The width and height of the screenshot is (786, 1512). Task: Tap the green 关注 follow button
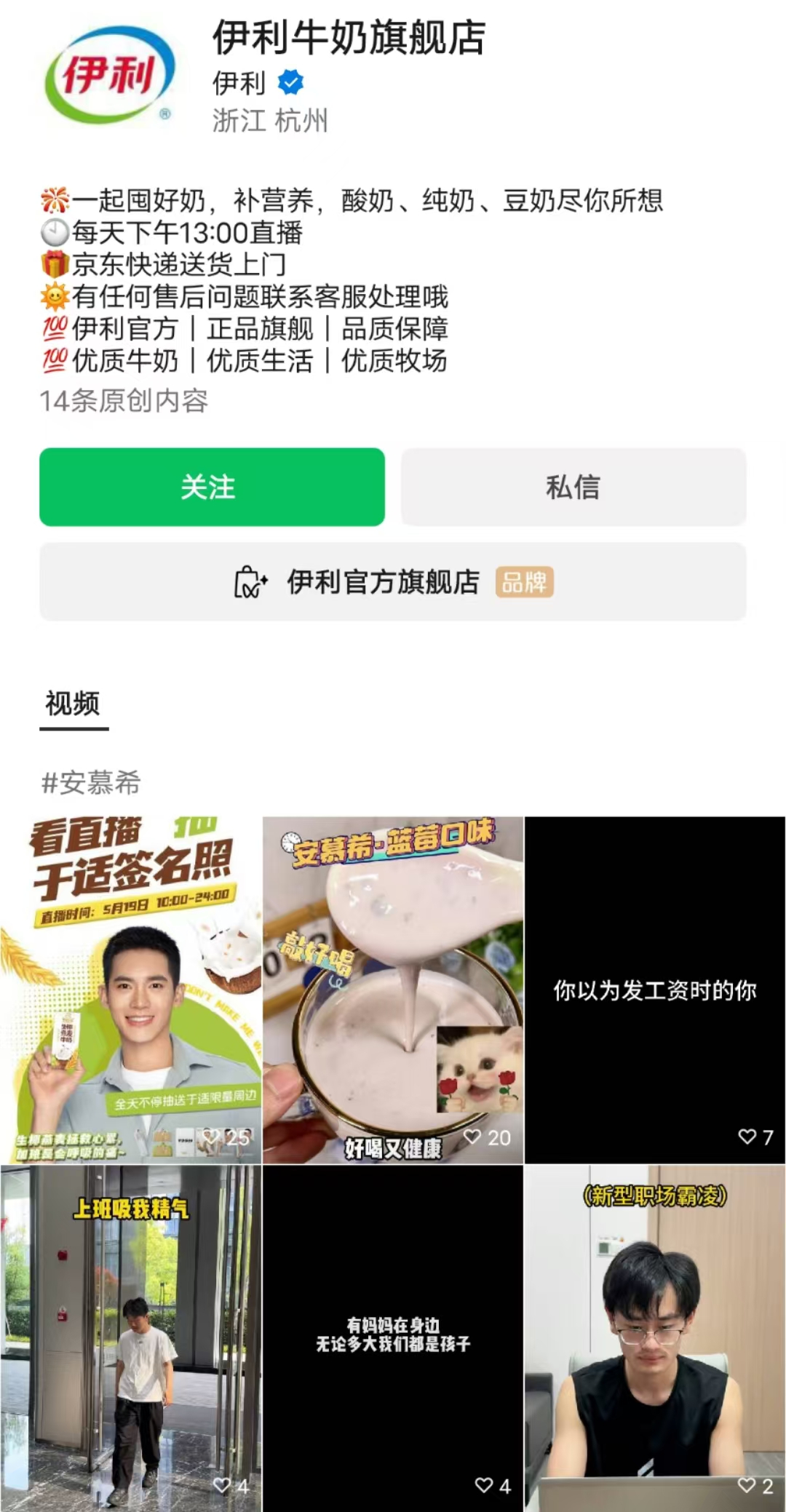212,487
